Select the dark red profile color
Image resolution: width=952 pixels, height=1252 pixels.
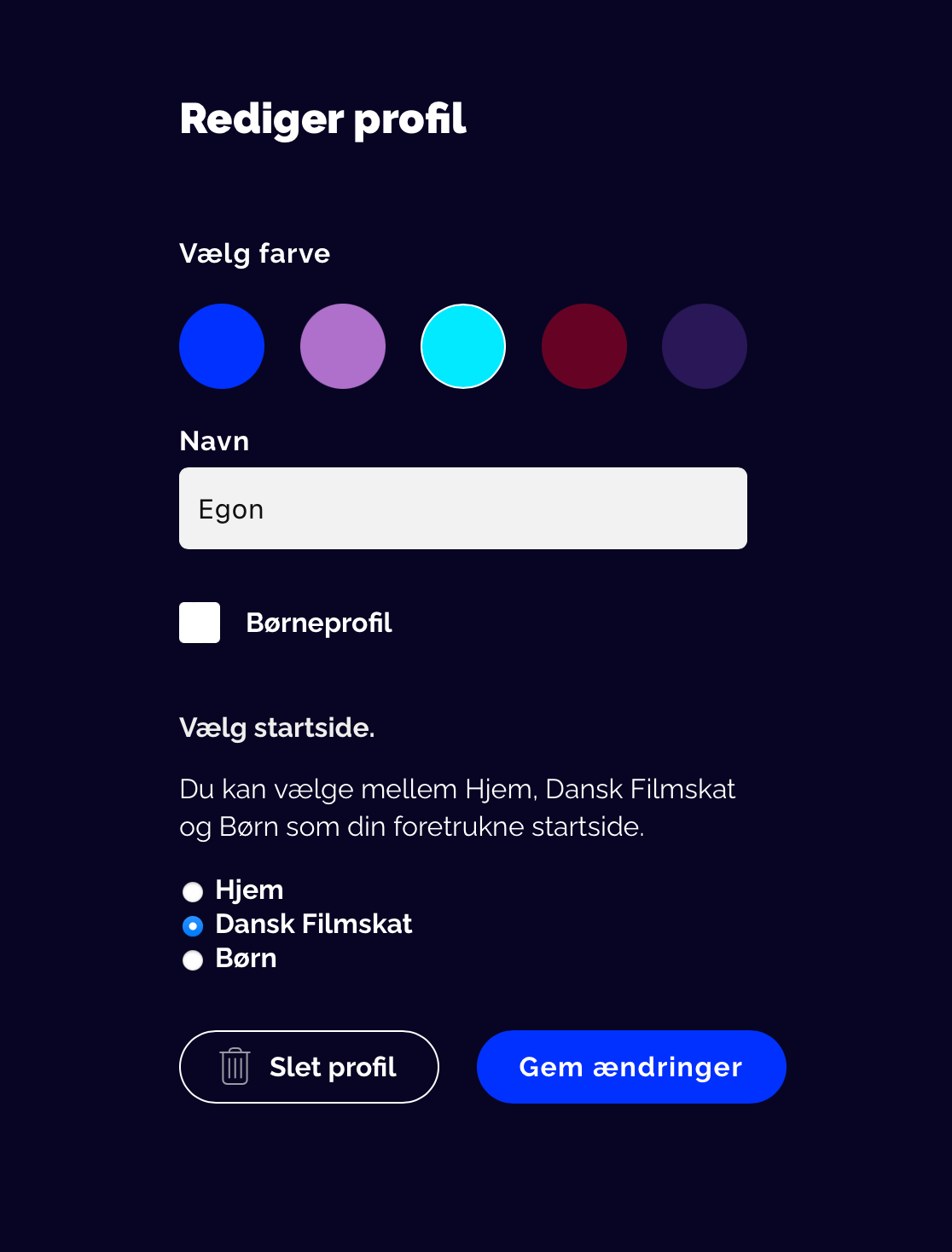584,346
